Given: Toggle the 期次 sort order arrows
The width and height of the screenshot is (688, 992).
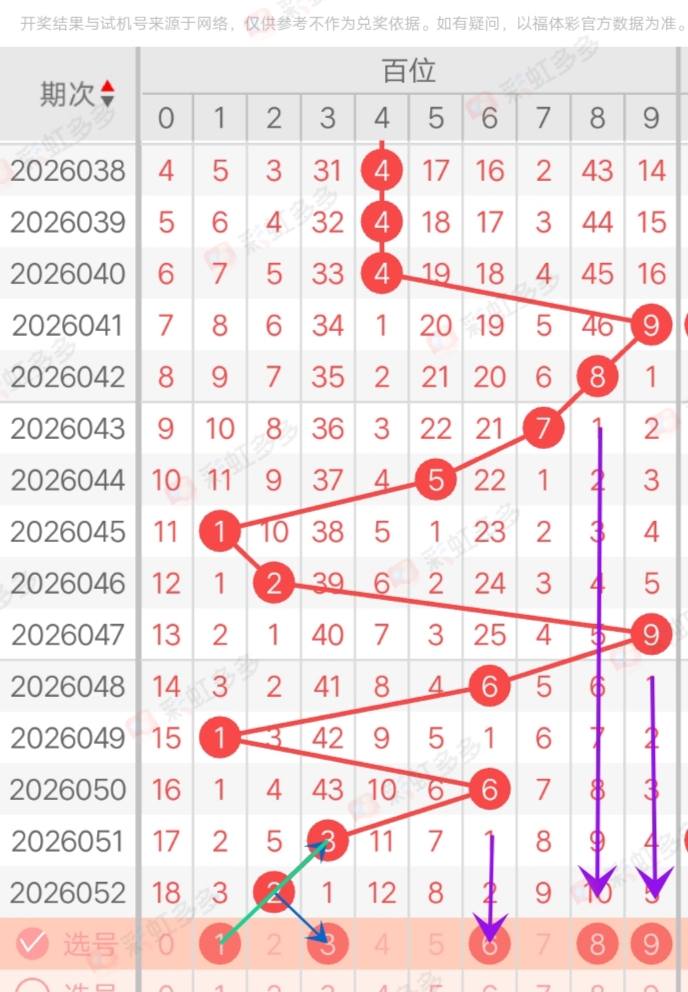Looking at the screenshot, I should 107,94.
